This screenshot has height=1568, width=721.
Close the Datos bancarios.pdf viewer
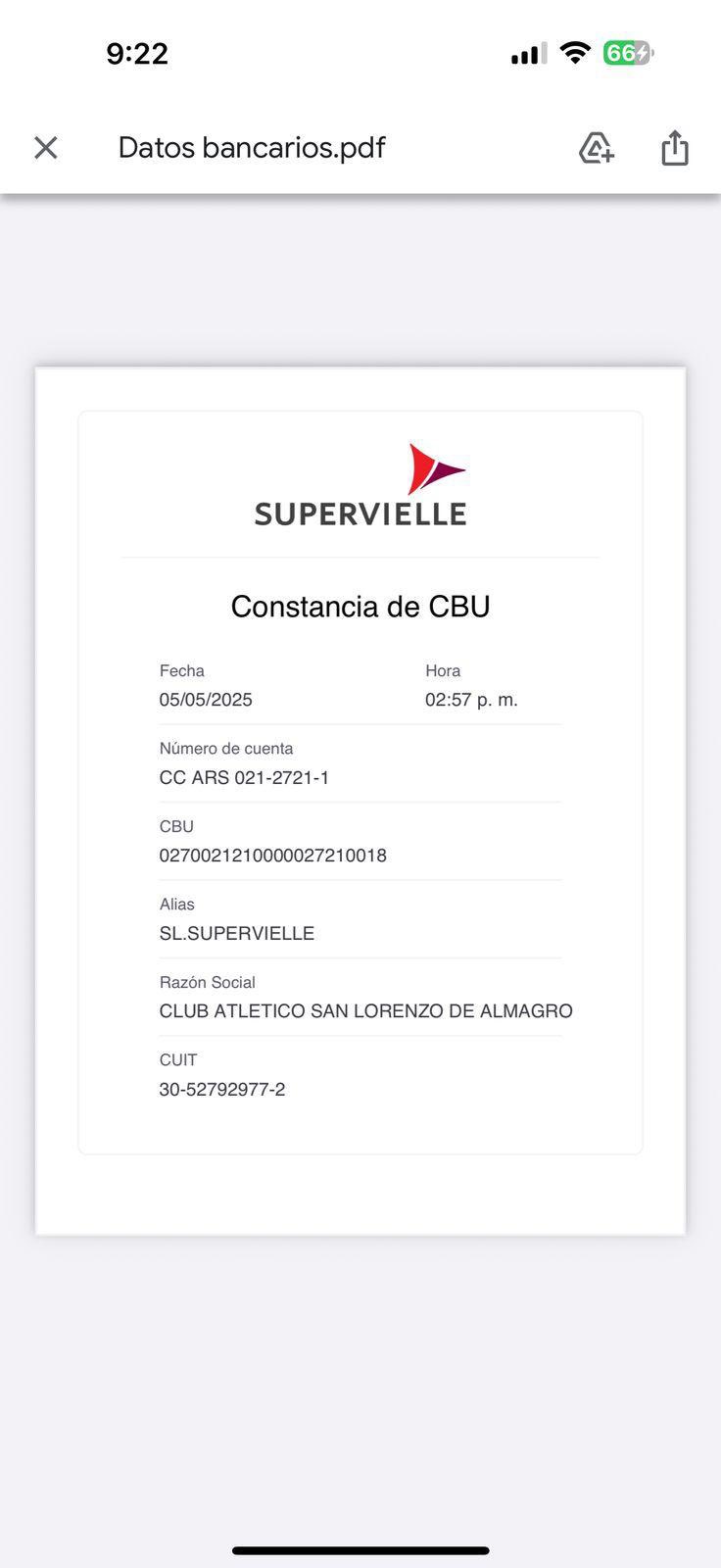(x=46, y=148)
